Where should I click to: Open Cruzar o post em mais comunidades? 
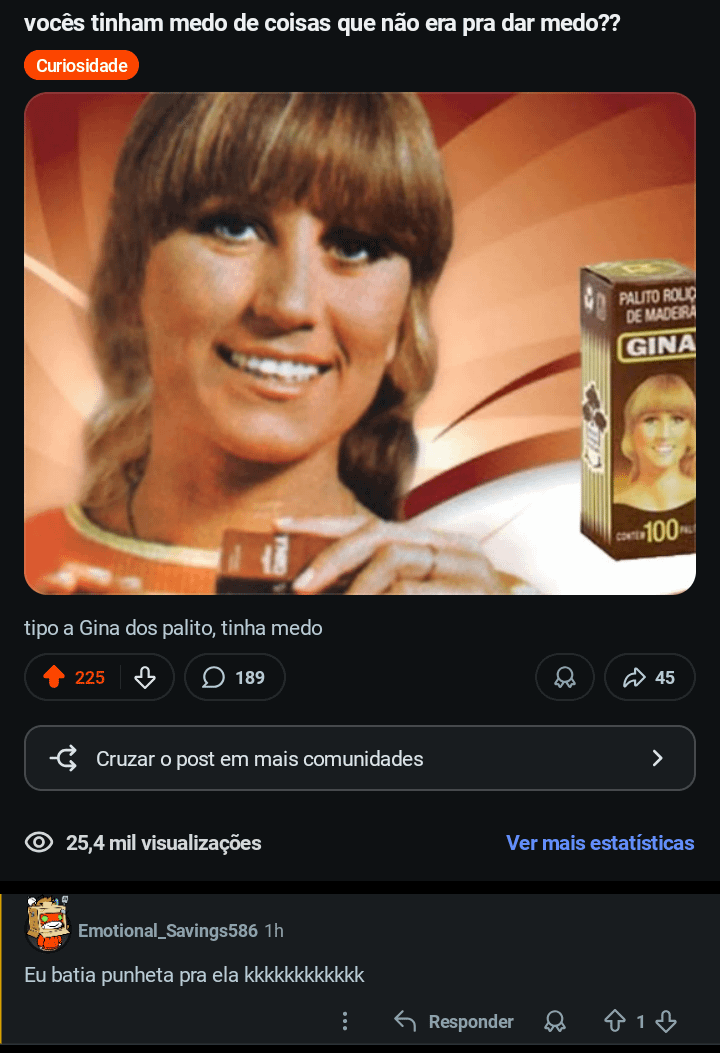[359, 759]
